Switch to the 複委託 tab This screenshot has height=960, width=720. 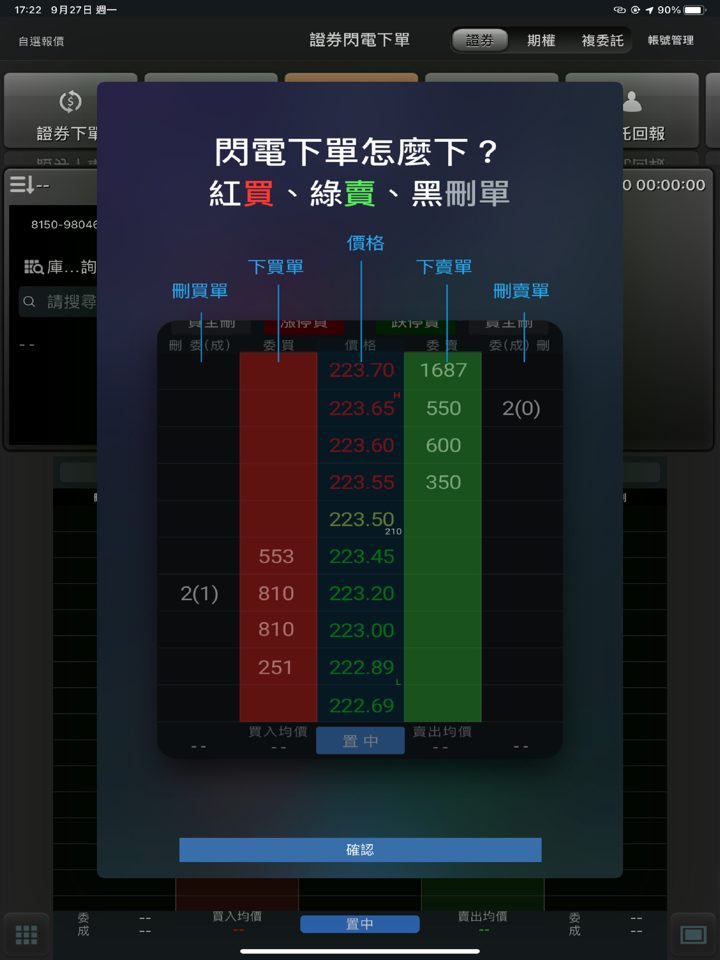tap(602, 41)
